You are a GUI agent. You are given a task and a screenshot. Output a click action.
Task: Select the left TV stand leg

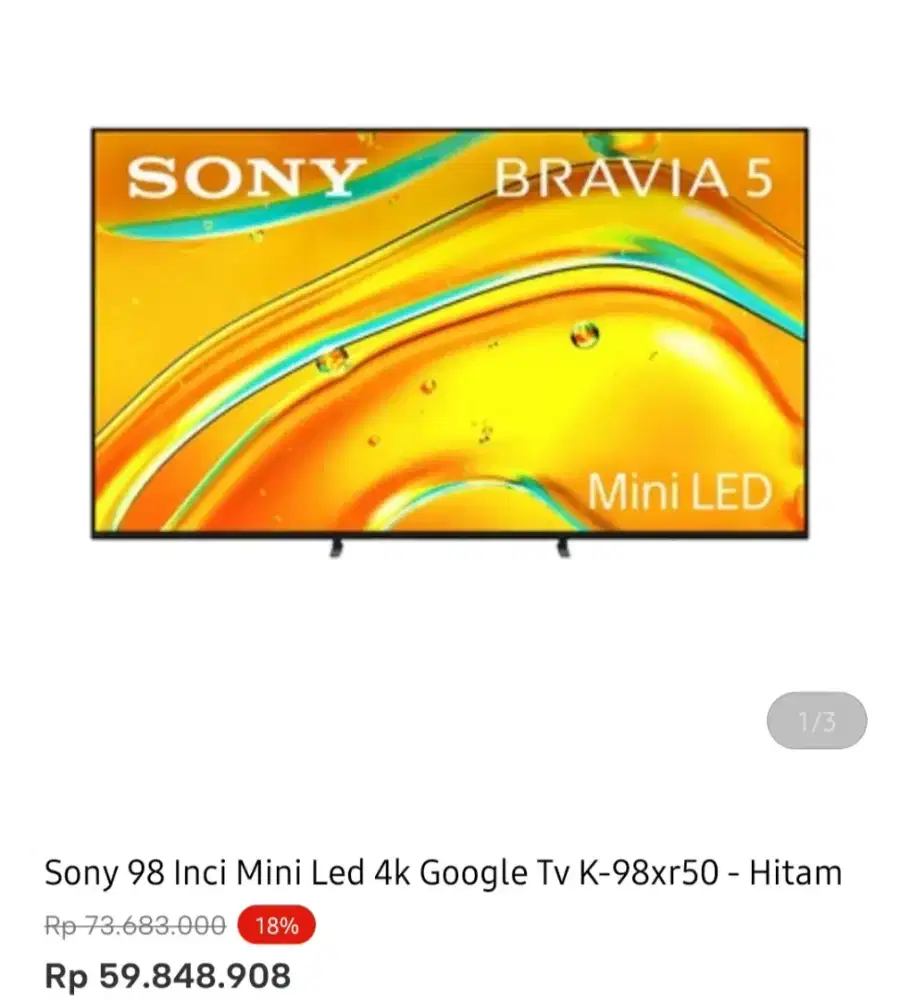[x=337, y=549]
